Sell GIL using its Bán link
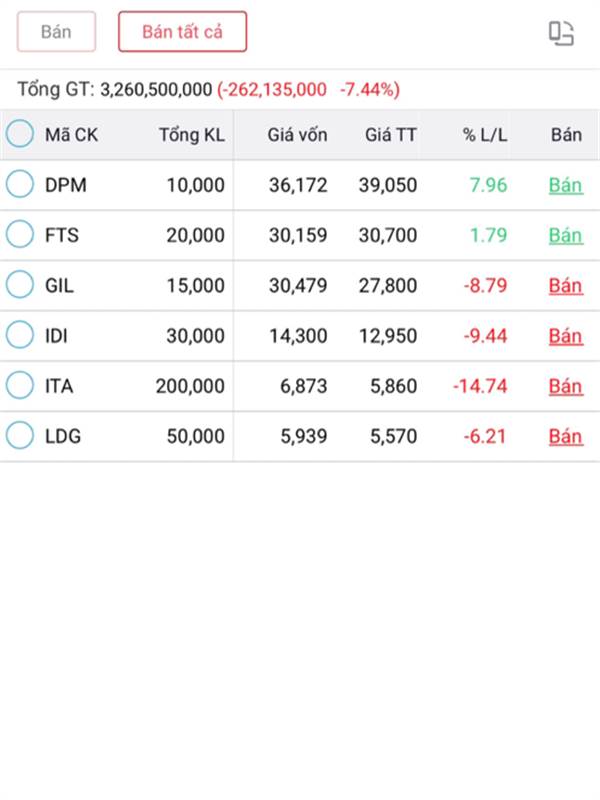 (565, 285)
